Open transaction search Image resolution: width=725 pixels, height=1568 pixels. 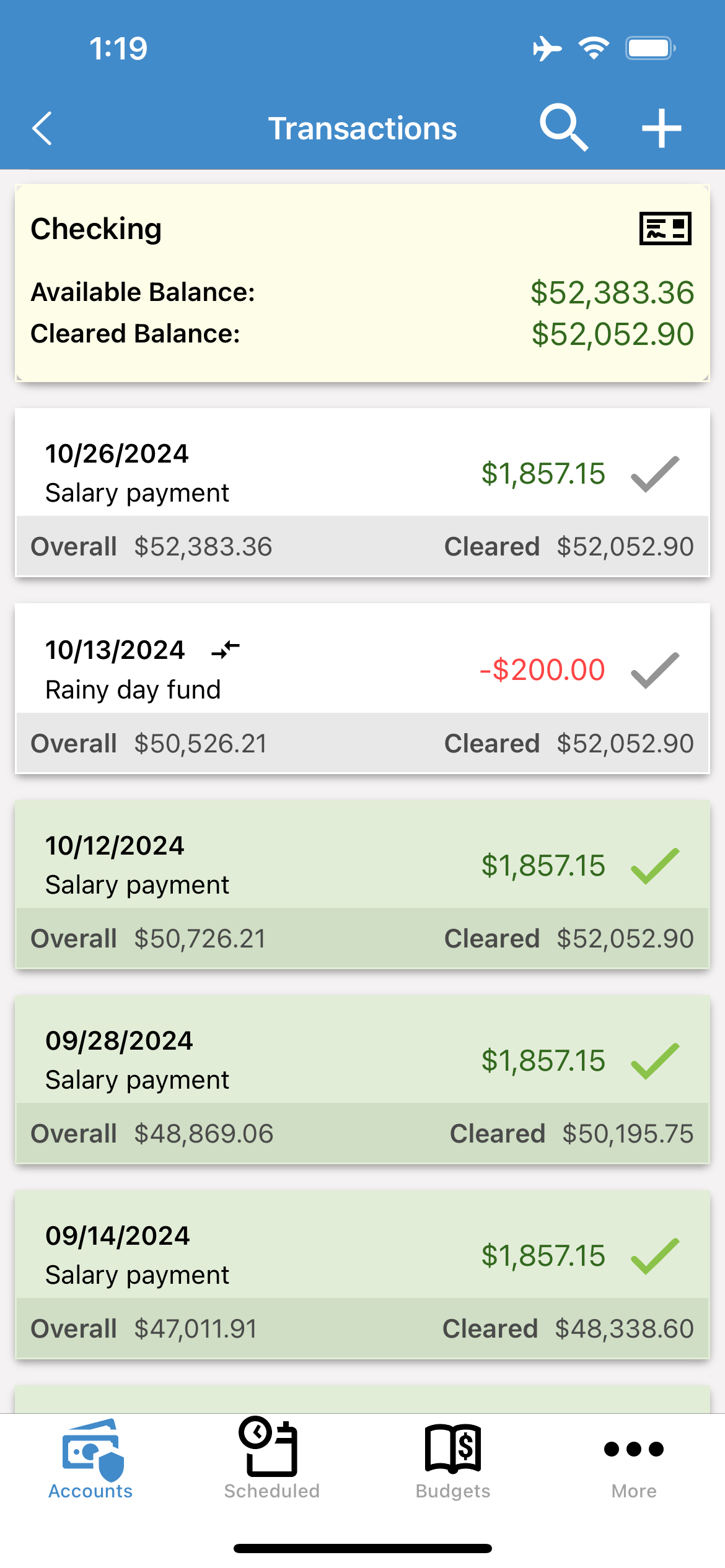click(564, 128)
